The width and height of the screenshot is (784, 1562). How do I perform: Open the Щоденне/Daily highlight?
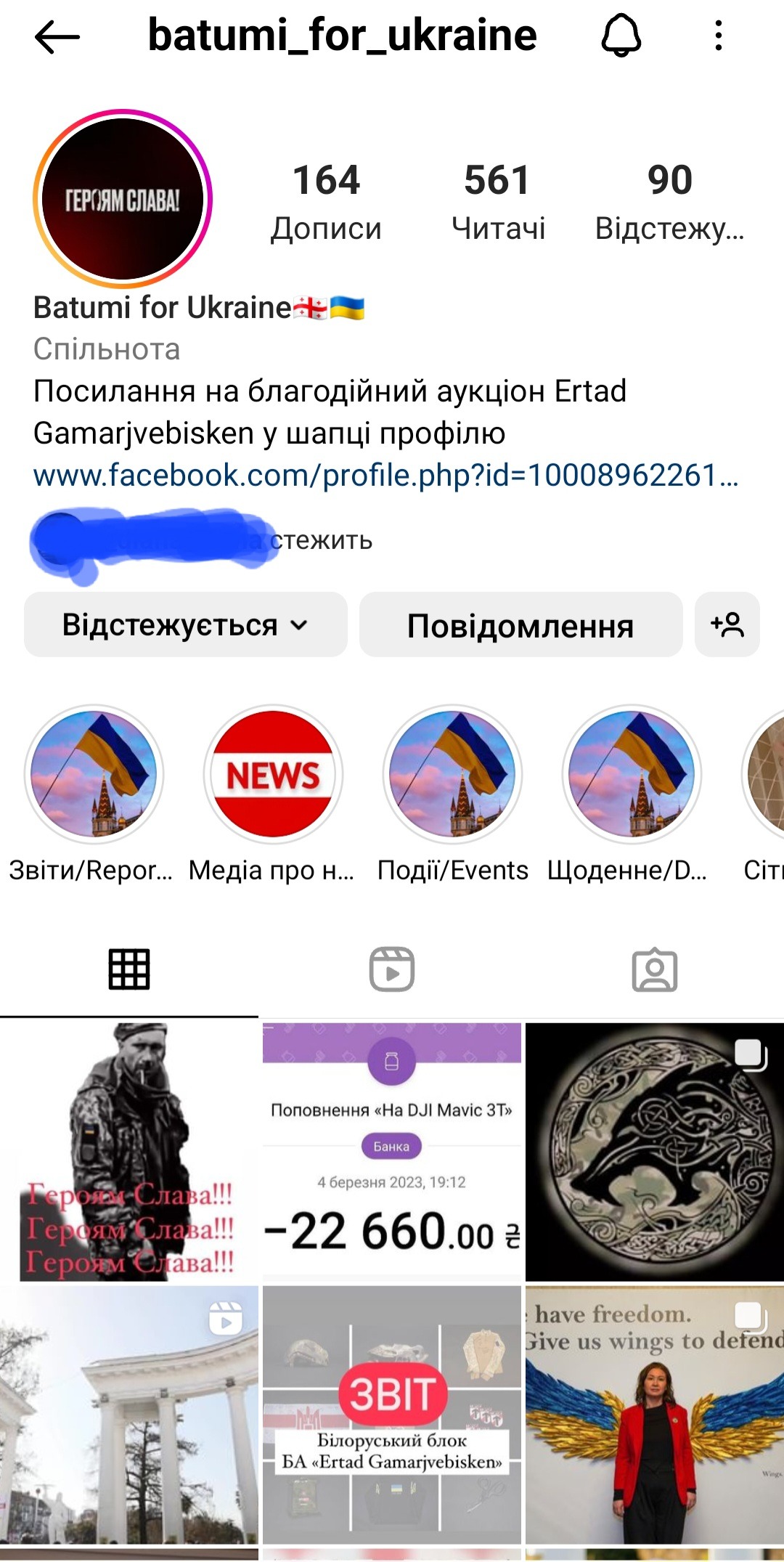coord(632,775)
